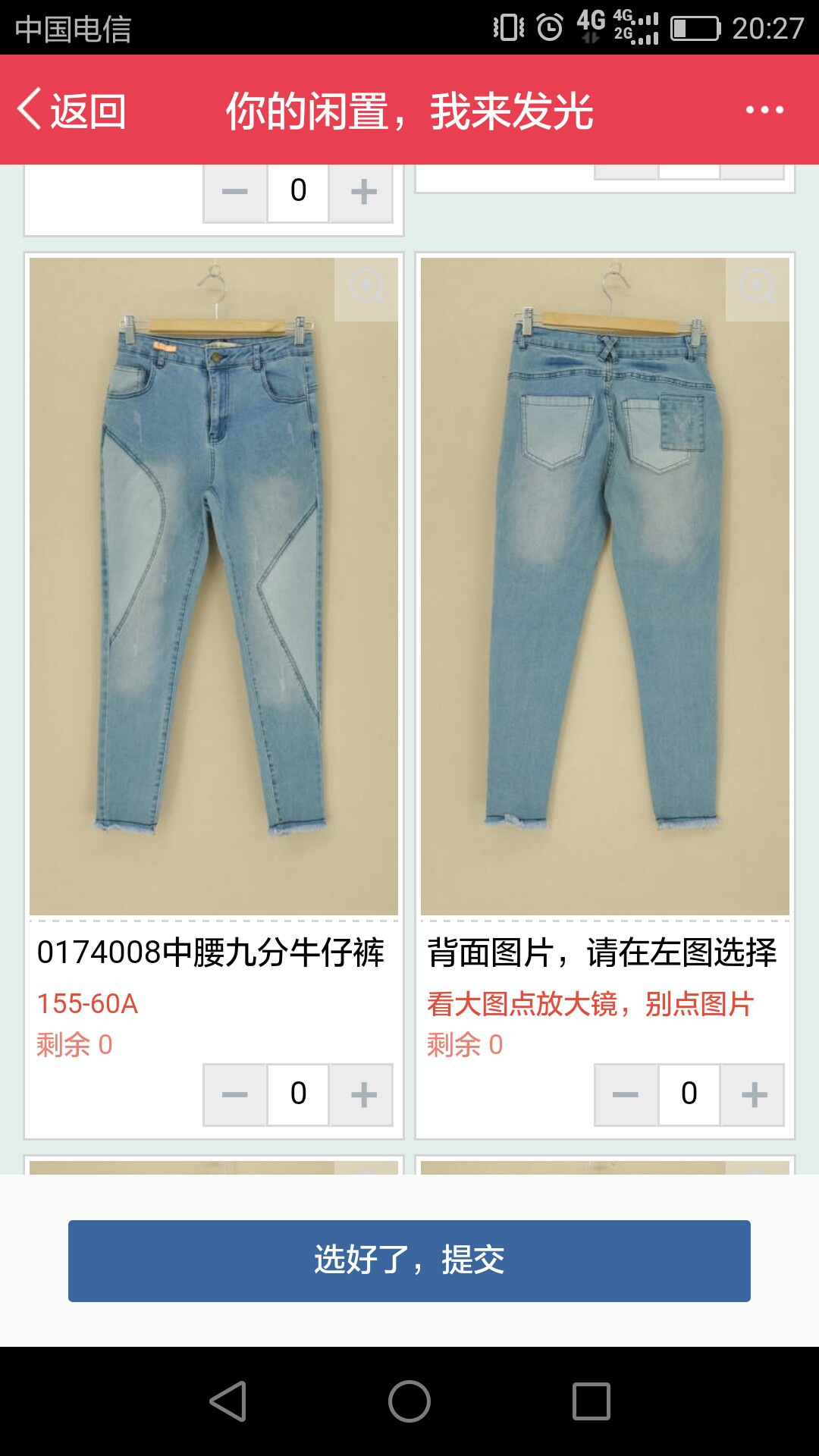Decrease quantity for 0174008中腰九分牛仔裤

pos(234,1094)
